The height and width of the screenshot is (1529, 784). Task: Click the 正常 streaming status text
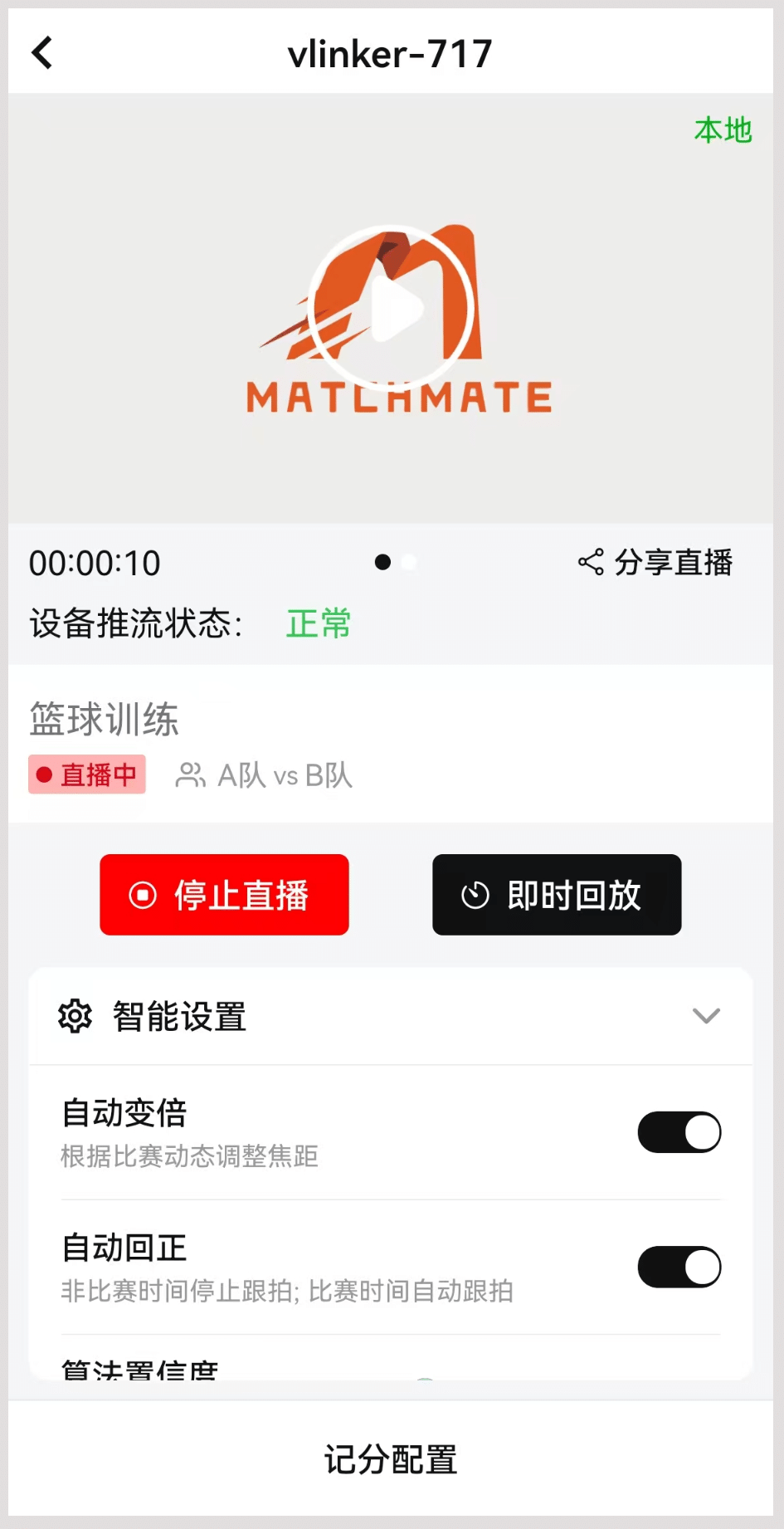pos(318,623)
